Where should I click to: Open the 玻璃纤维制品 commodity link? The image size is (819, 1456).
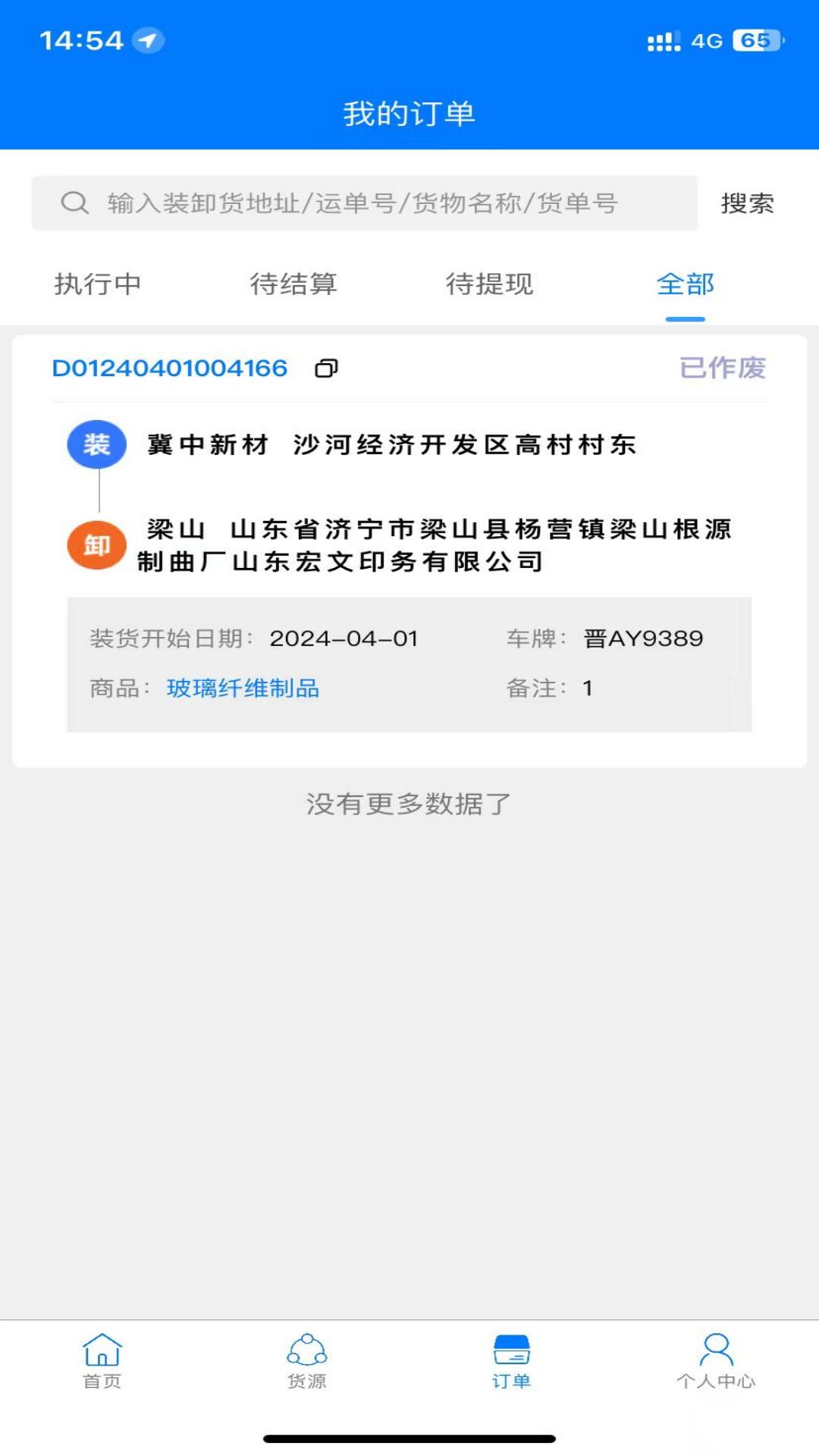[x=243, y=689]
